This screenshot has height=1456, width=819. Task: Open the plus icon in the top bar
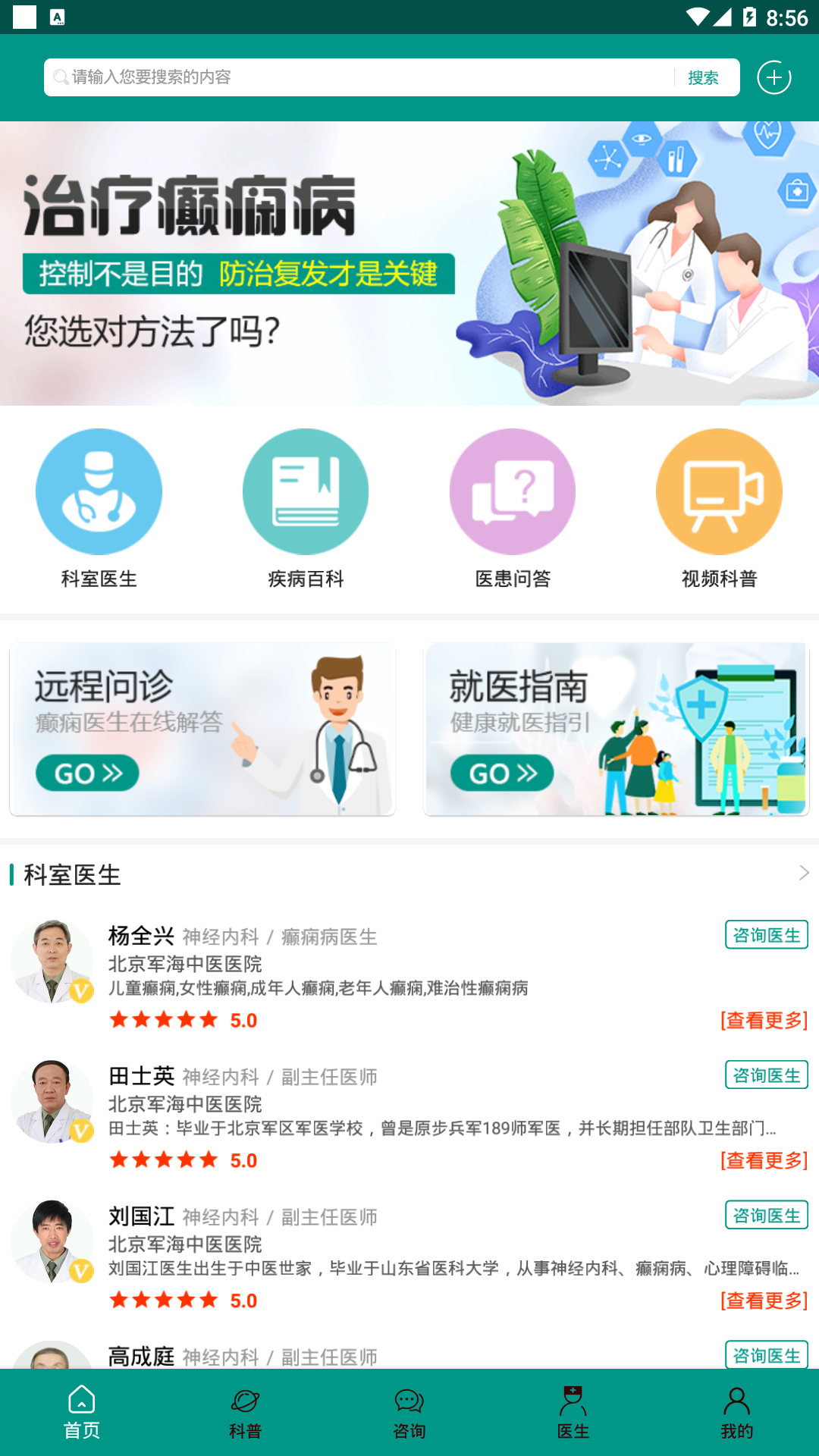click(774, 77)
